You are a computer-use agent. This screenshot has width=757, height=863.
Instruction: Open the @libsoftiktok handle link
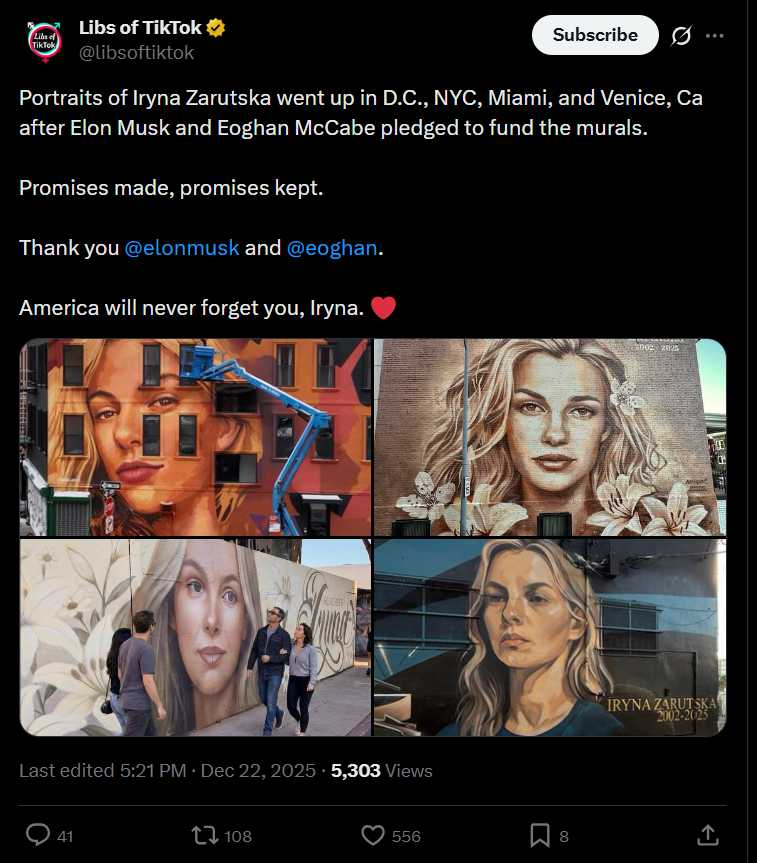pos(137,53)
